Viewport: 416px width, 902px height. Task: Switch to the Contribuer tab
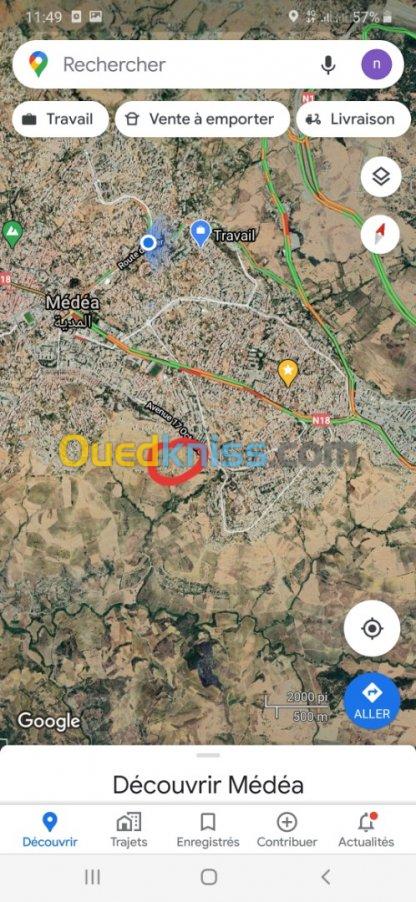coord(287,830)
